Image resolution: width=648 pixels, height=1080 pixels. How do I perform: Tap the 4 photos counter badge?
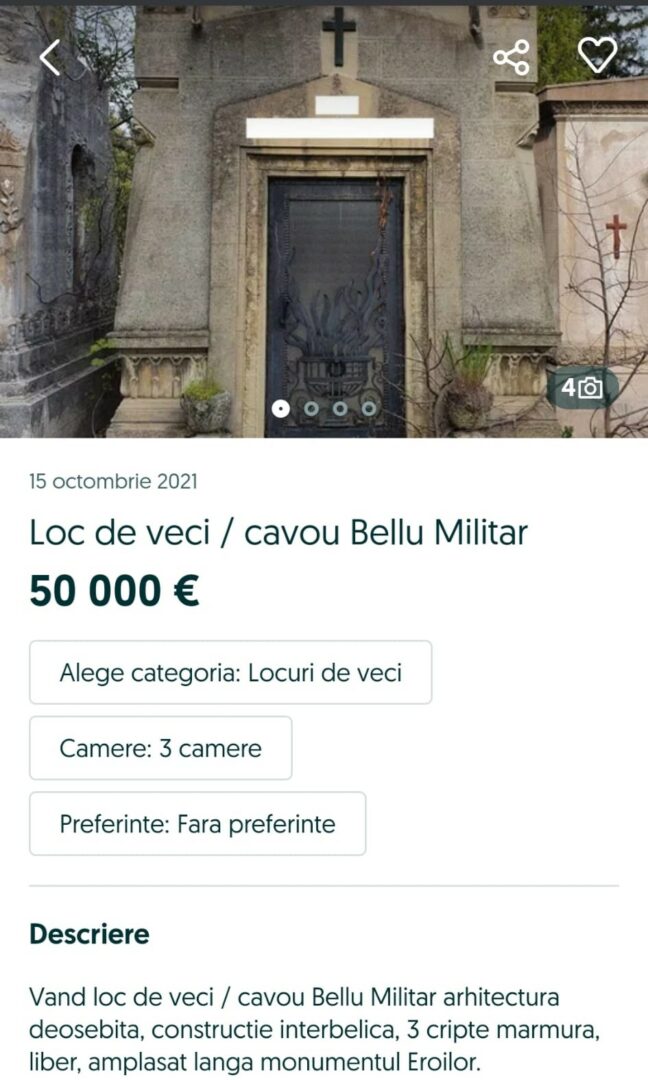[581, 388]
